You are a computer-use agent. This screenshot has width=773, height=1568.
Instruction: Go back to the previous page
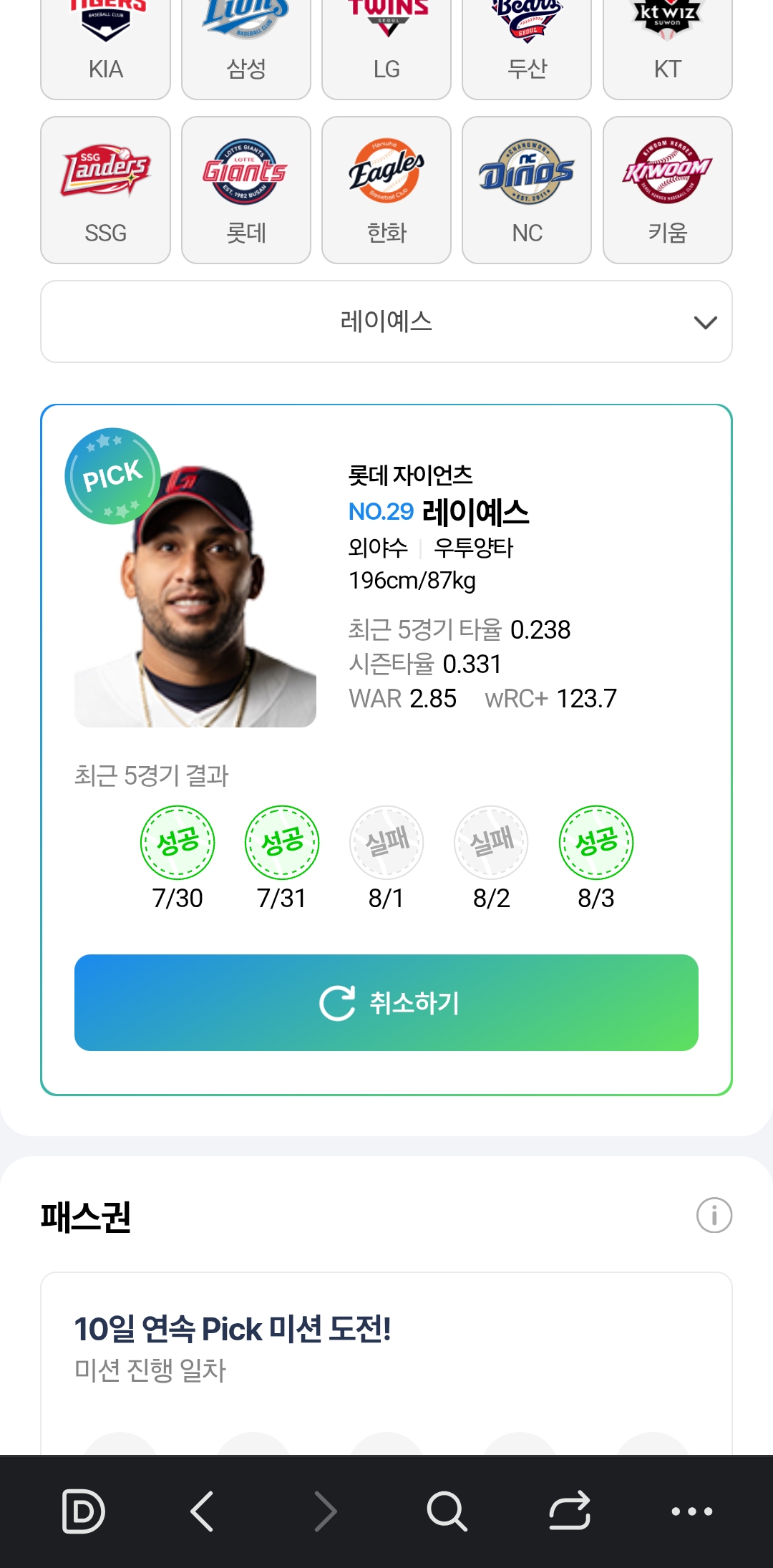pyautogui.click(x=203, y=1511)
